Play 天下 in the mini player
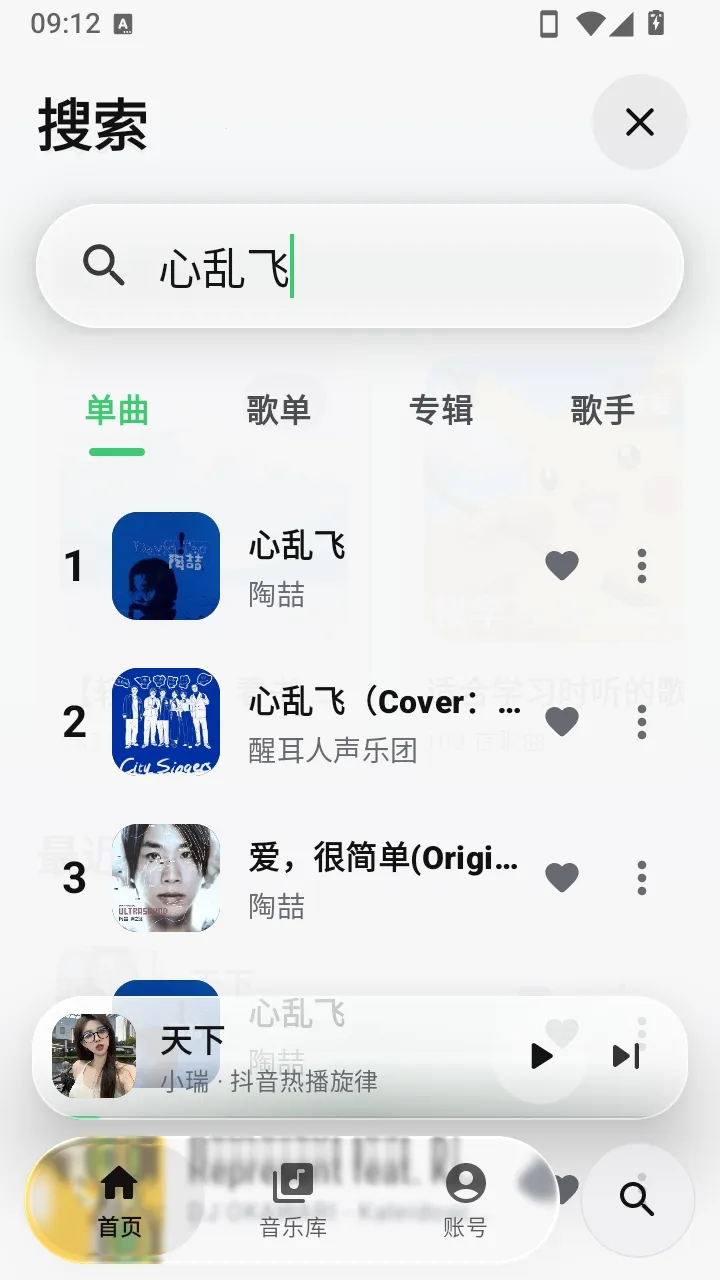Image resolution: width=720 pixels, height=1280 pixels. click(x=541, y=1056)
